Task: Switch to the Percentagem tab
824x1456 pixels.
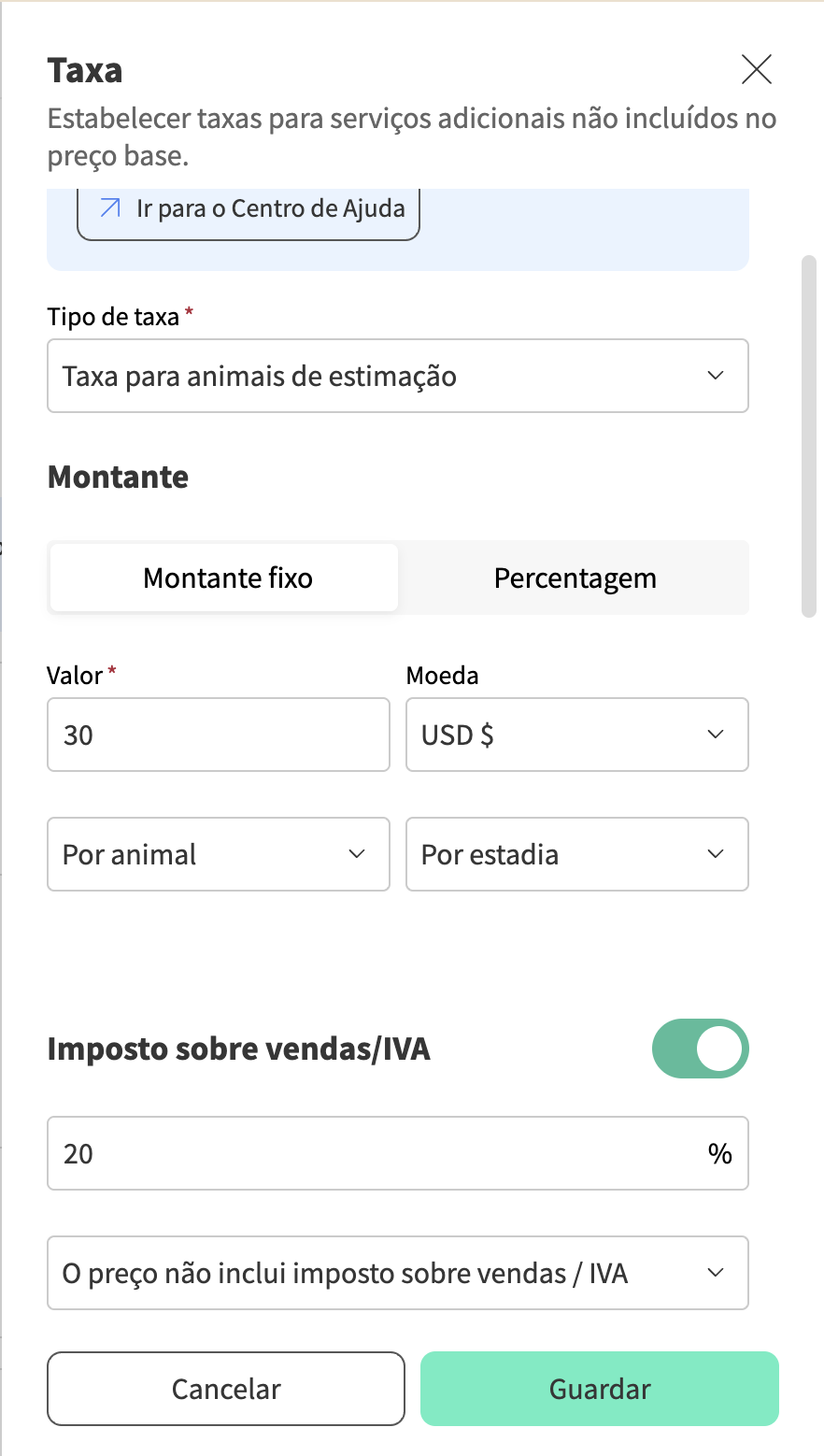Action: [x=575, y=578]
